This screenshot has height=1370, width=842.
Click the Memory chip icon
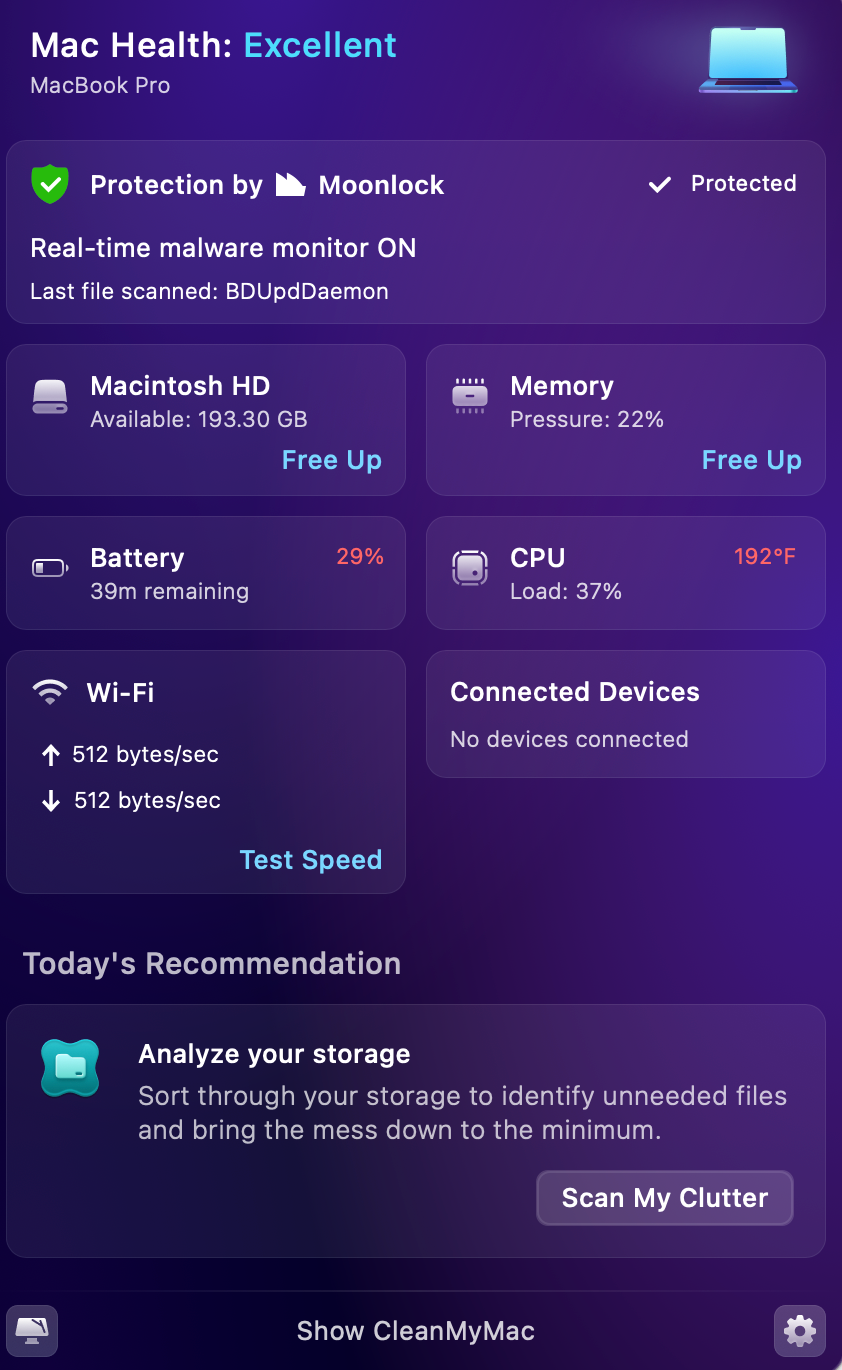469,397
